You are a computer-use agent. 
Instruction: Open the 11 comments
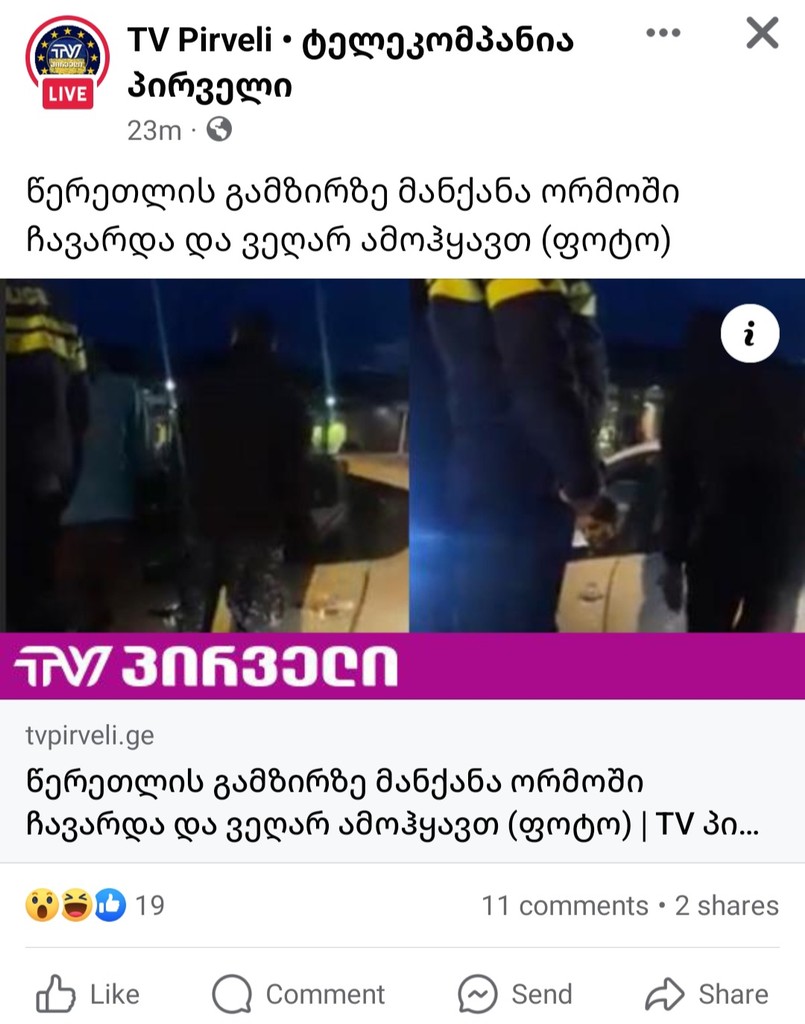pyautogui.click(x=564, y=906)
